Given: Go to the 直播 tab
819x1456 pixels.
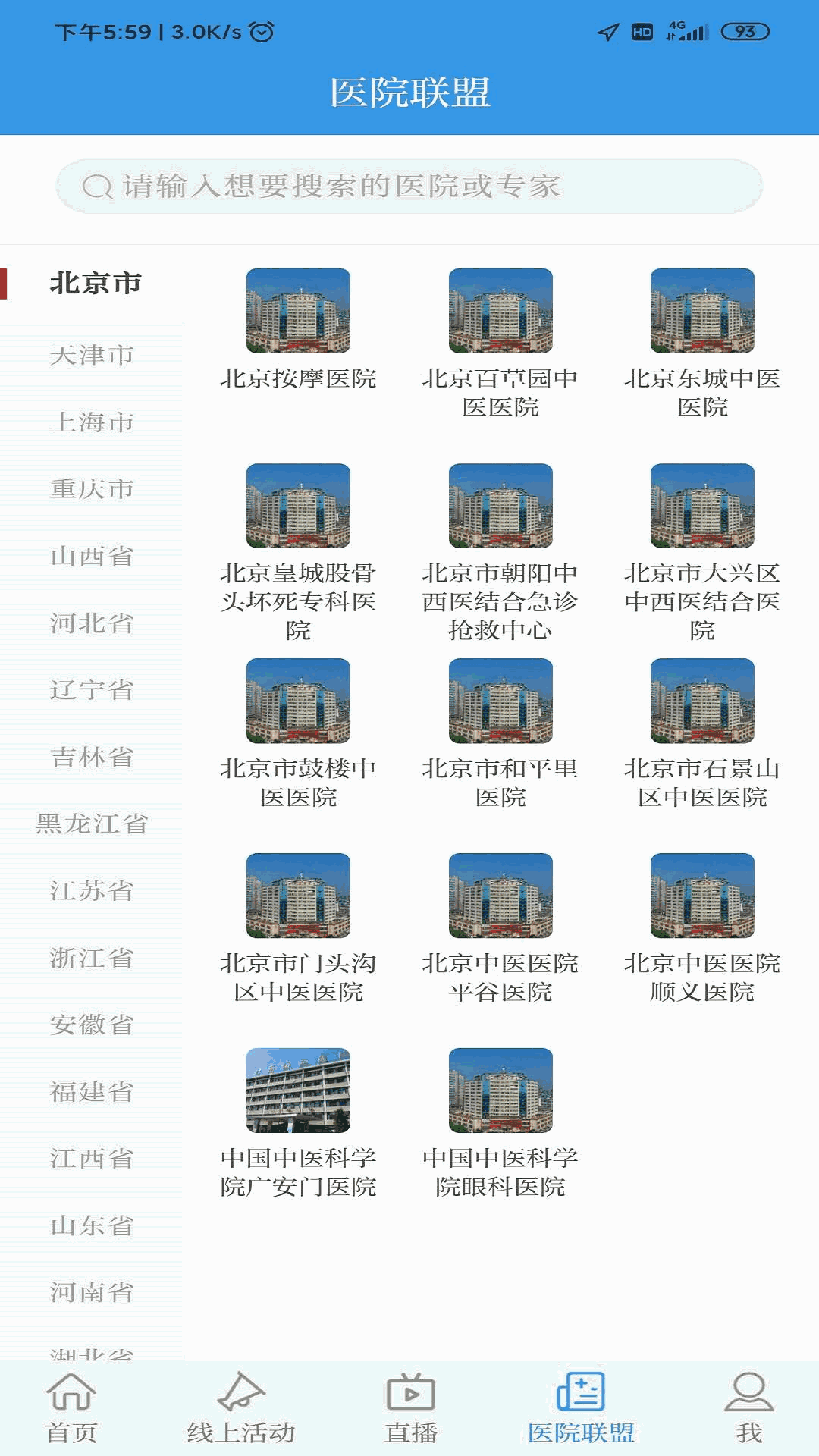Looking at the screenshot, I should (x=411, y=1409).
